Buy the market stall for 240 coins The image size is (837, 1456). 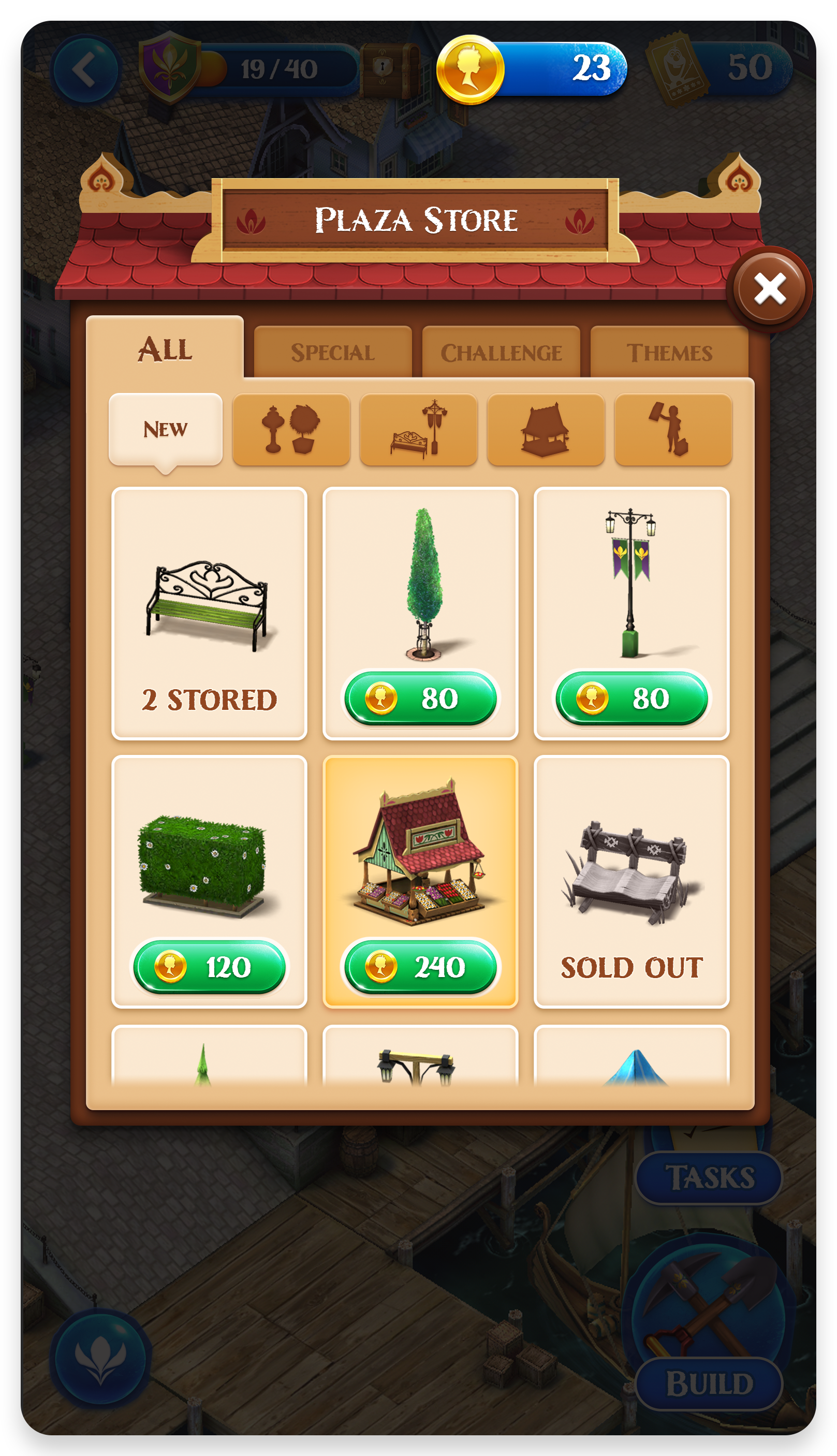point(420,967)
